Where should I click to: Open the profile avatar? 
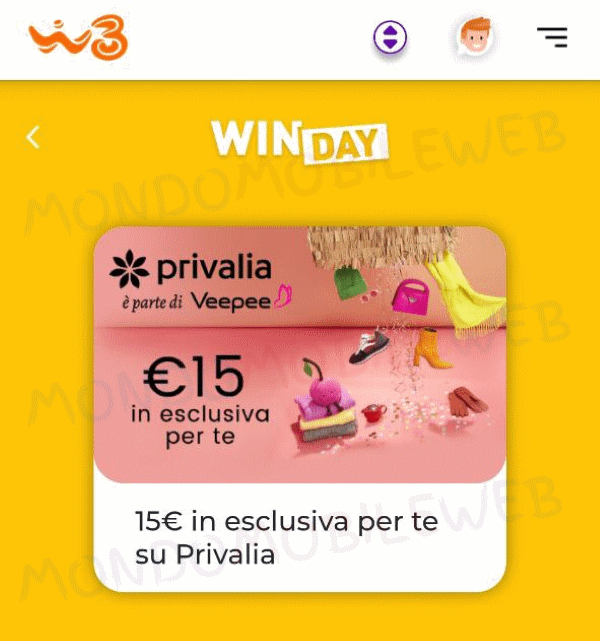tap(475, 38)
